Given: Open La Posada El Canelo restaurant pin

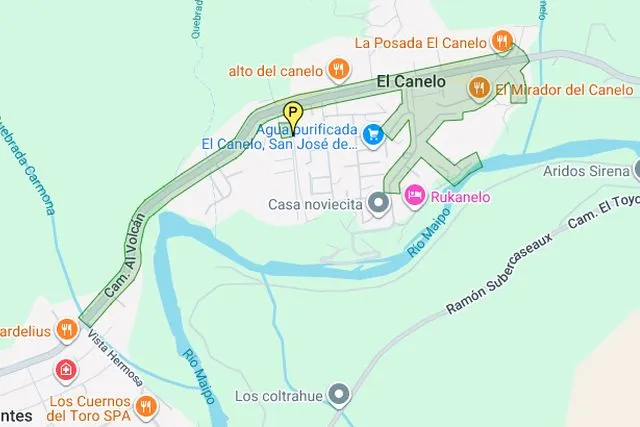Looking at the screenshot, I should [x=503, y=42].
